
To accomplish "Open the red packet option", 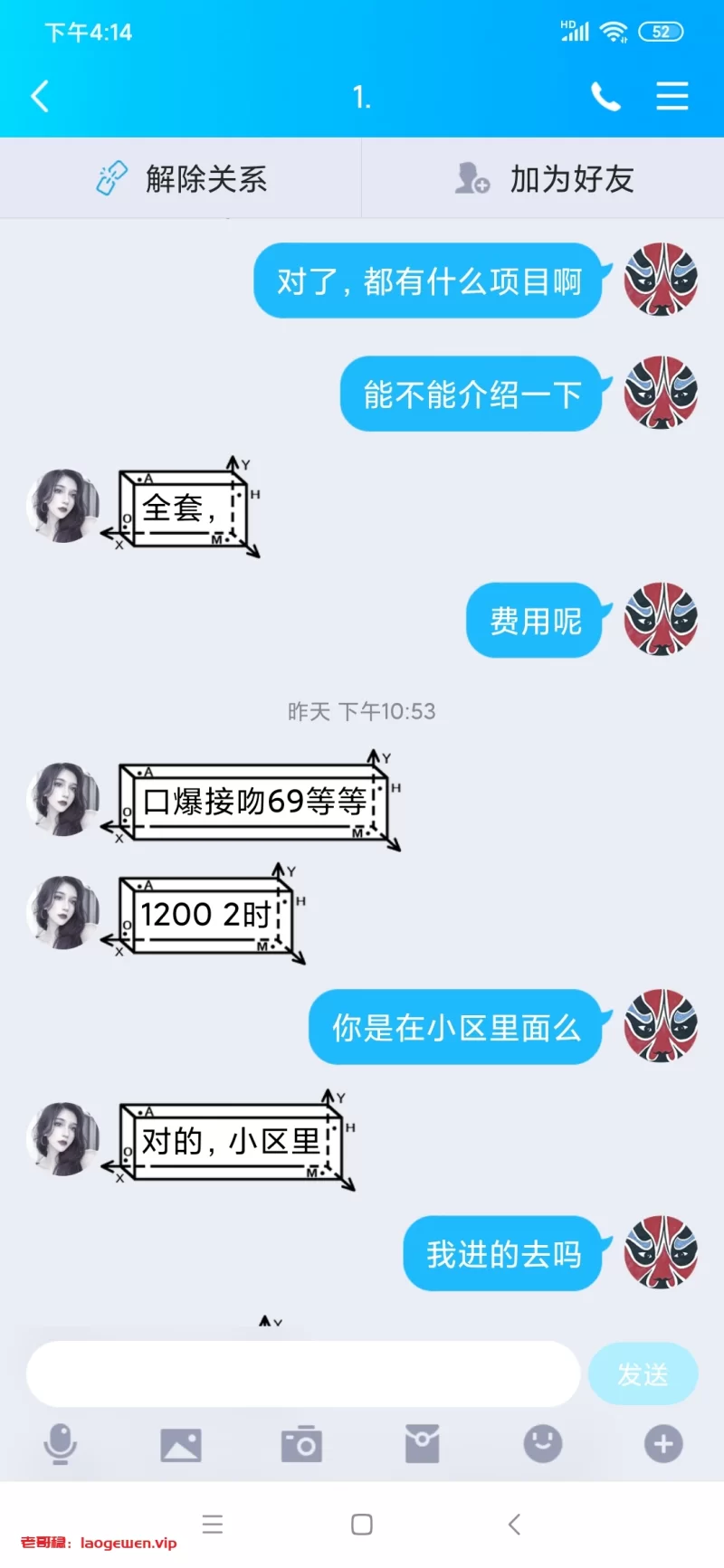I will [x=422, y=1444].
